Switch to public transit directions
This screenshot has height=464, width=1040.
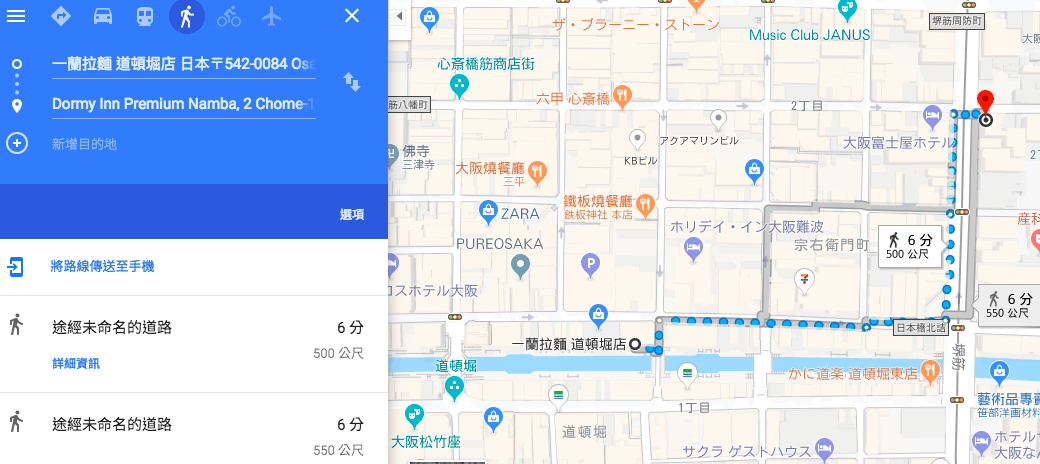[144, 16]
